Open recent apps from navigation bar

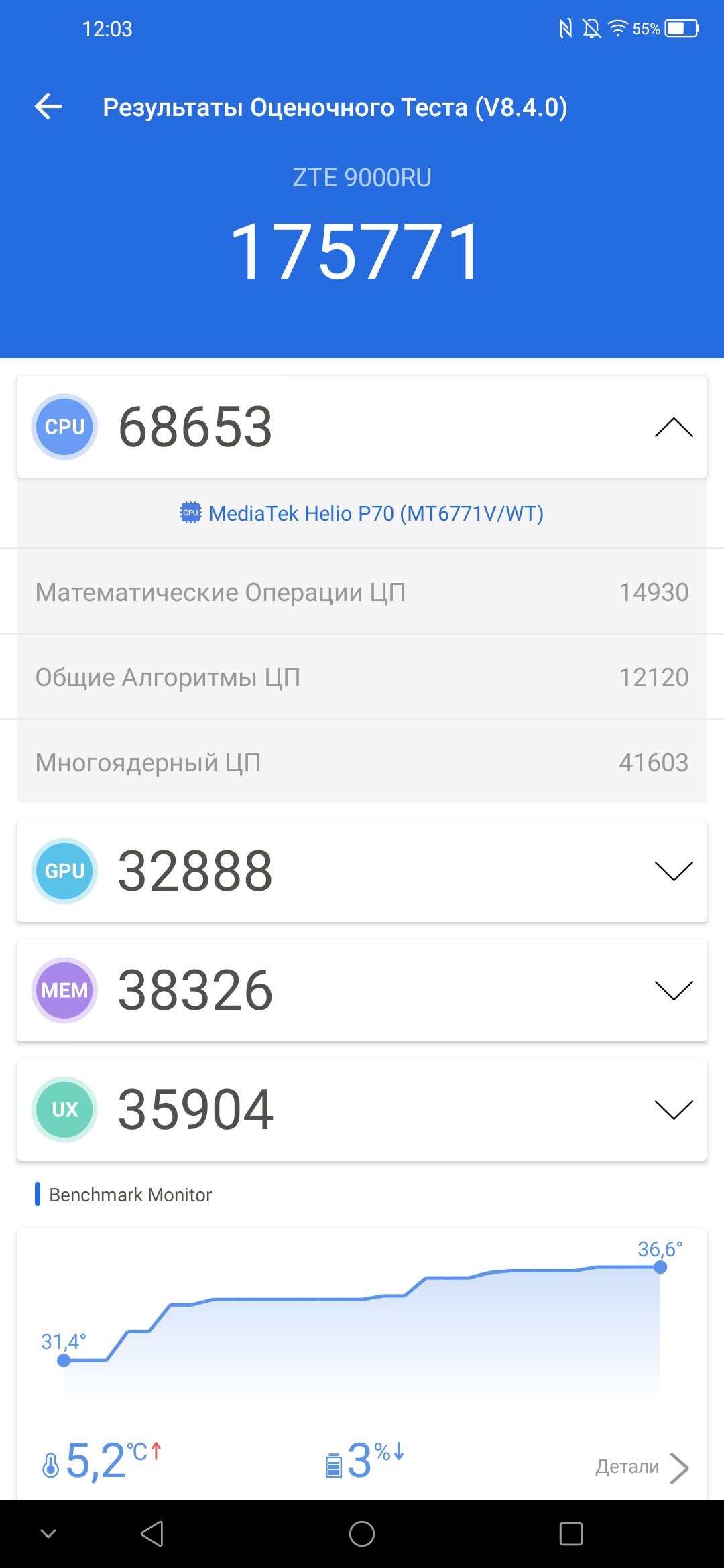pos(571,1534)
